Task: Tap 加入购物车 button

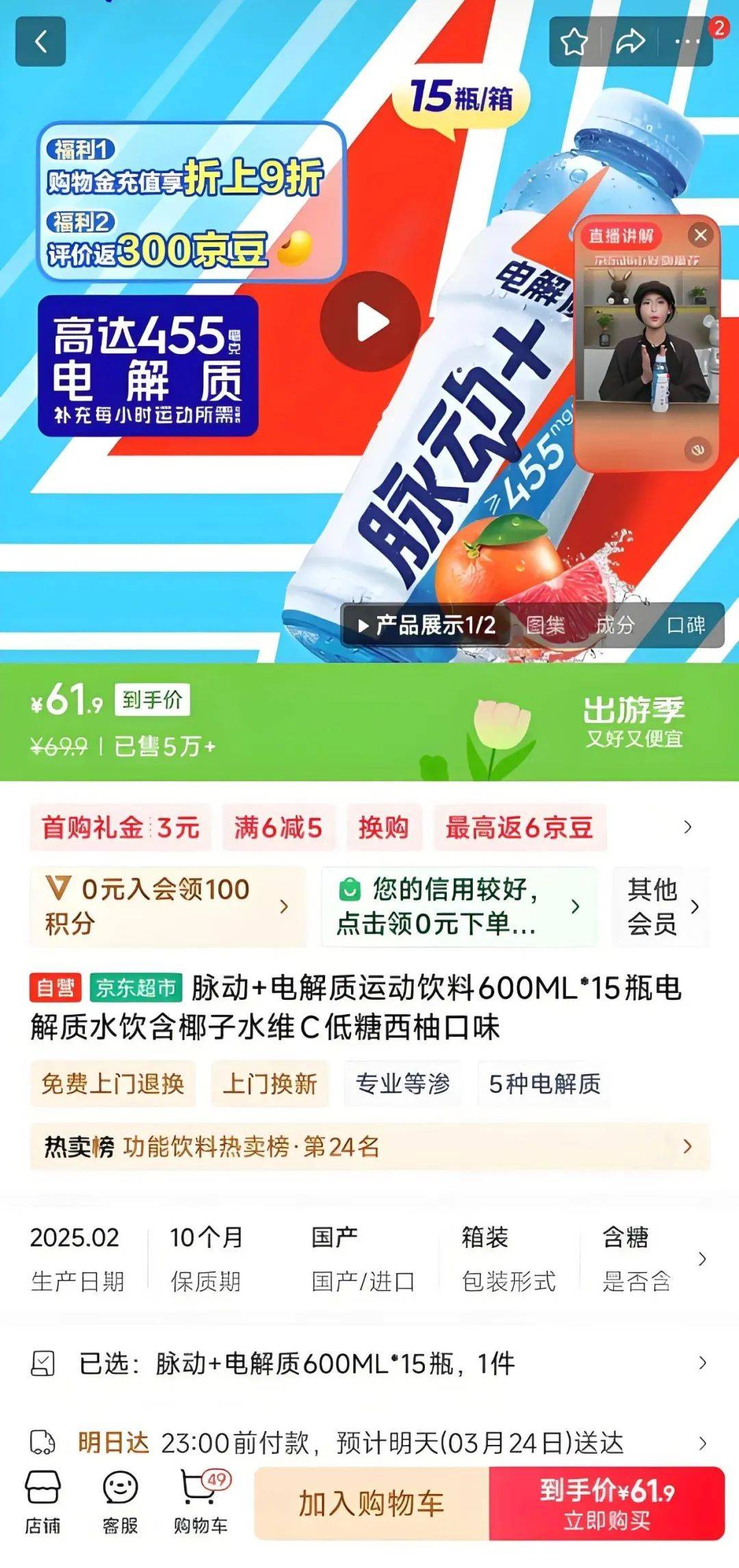Action: 372,1503
